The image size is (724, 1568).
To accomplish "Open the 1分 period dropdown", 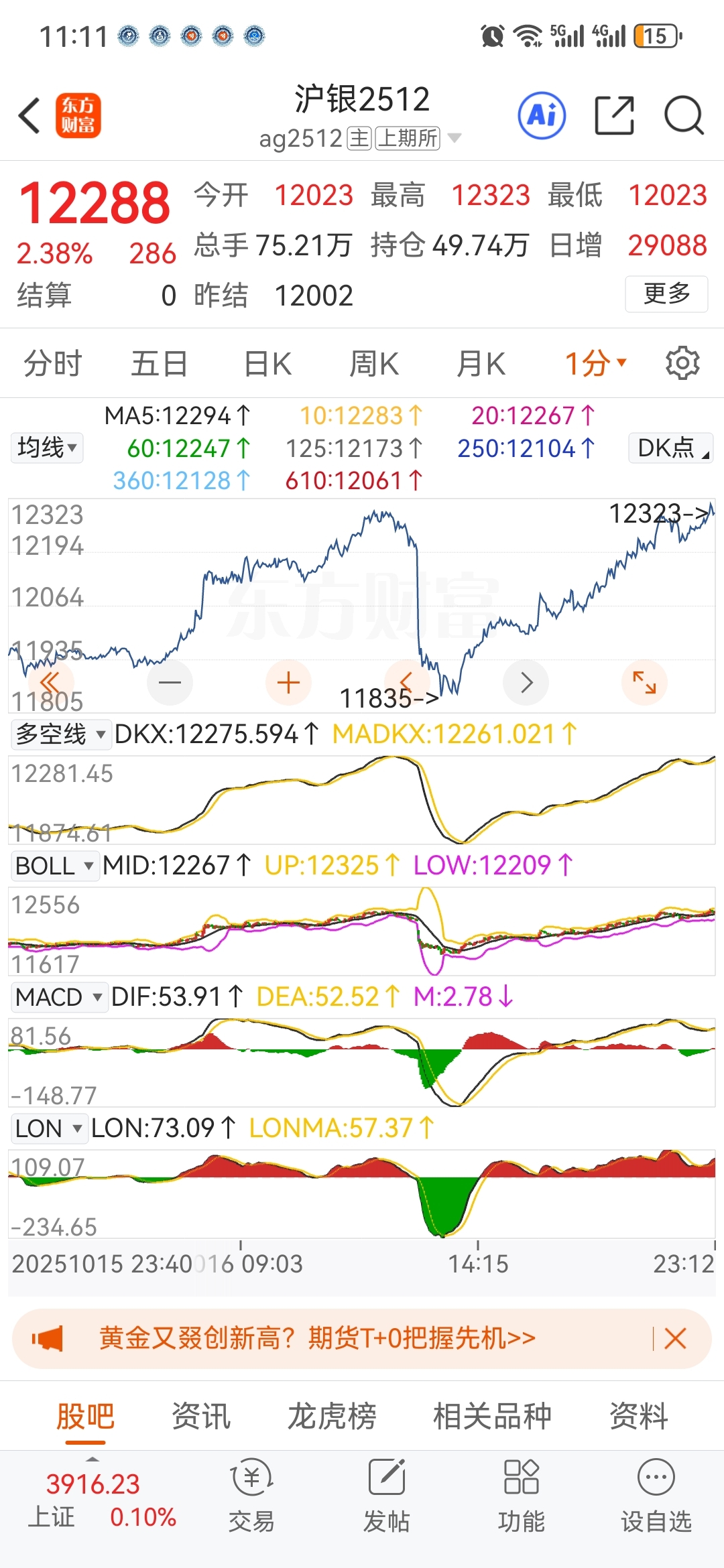I will coord(595,364).
